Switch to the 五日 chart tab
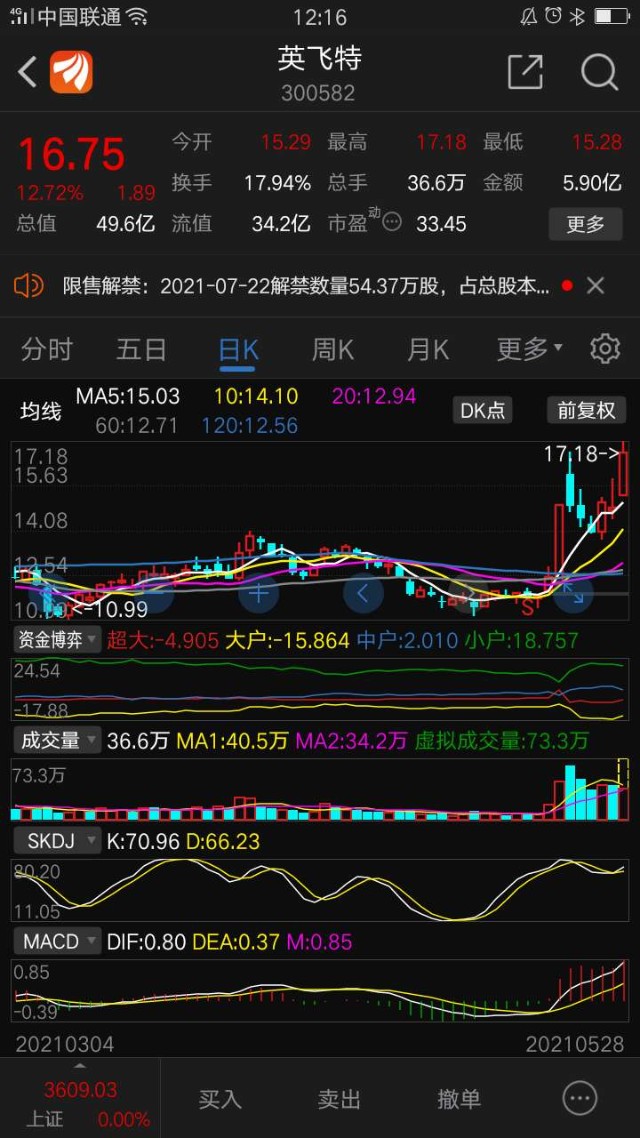 click(x=141, y=350)
